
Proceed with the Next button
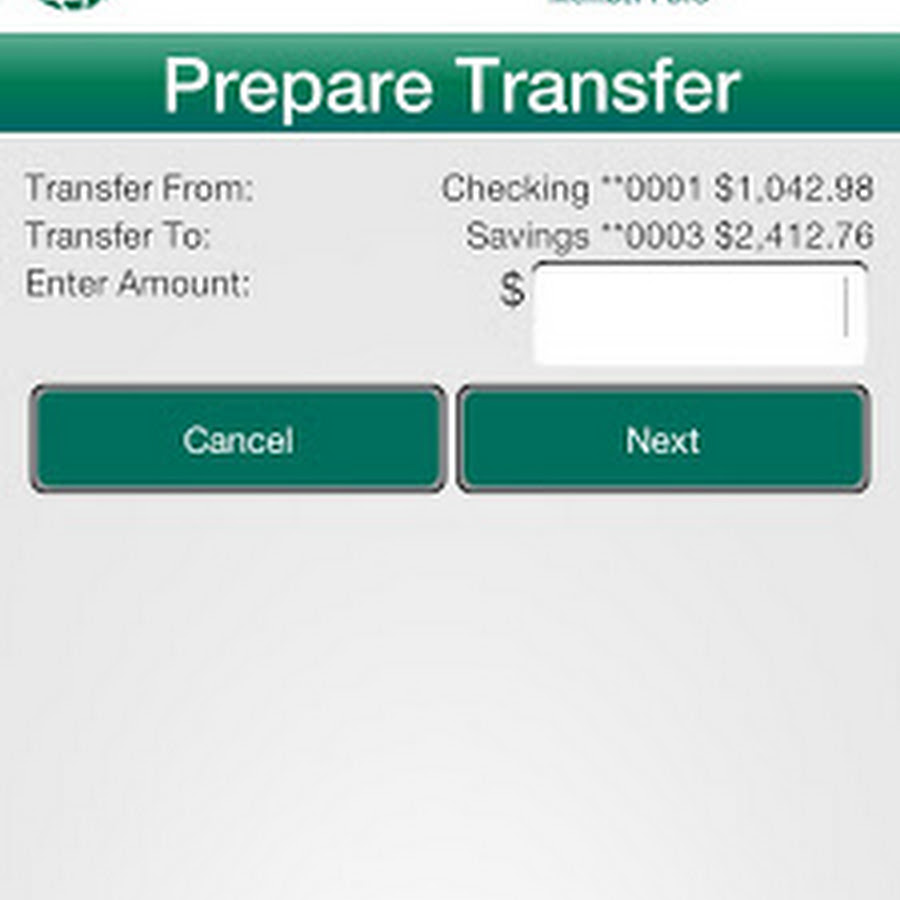pos(663,440)
